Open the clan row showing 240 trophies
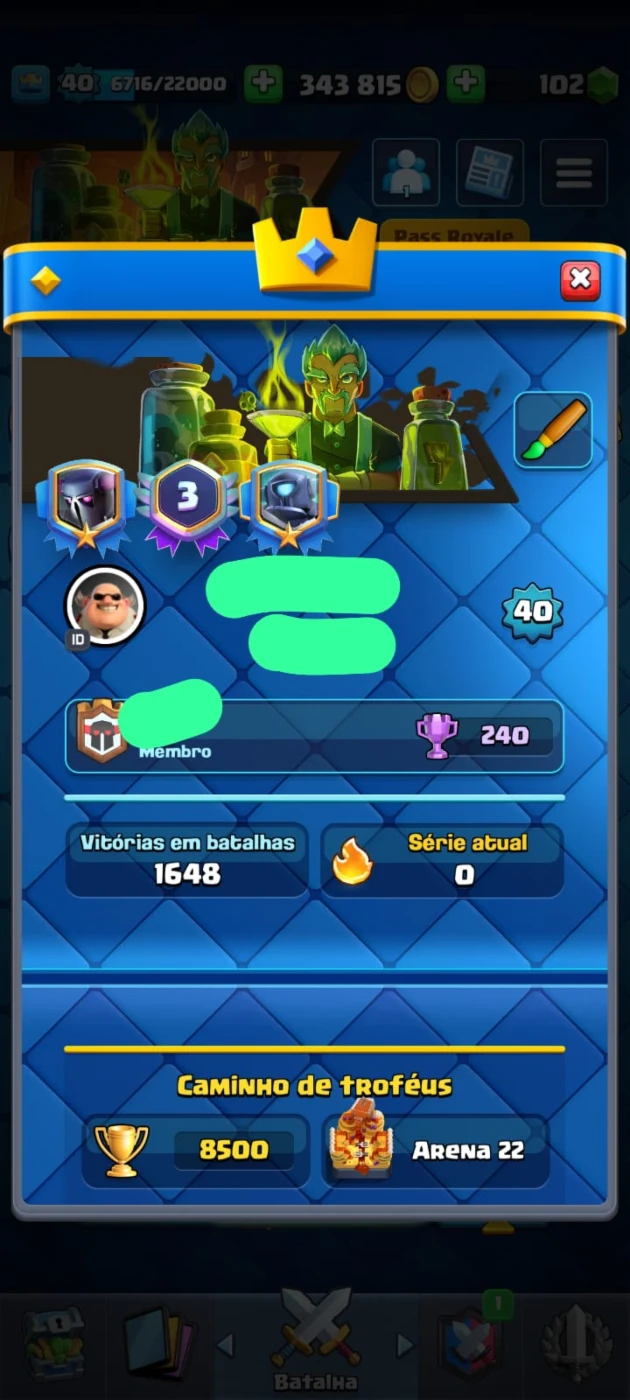The image size is (630, 1400). pos(314,736)
